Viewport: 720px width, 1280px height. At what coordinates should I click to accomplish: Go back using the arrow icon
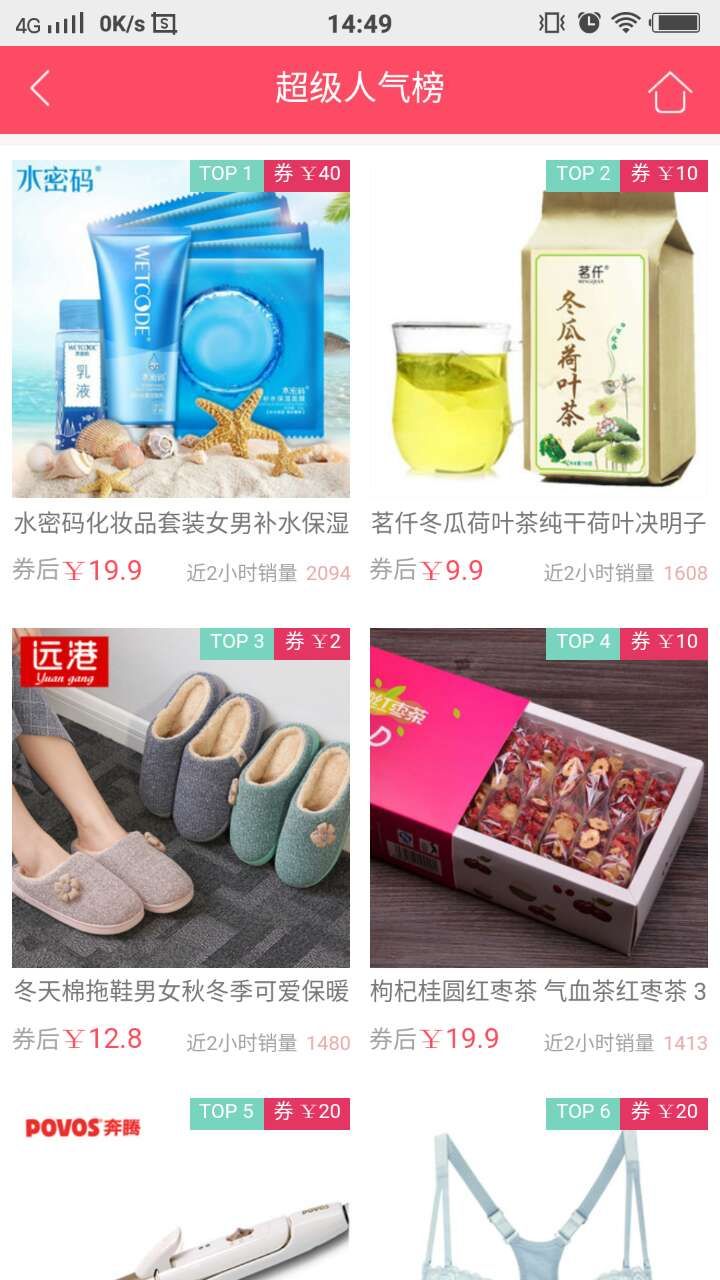40,89
